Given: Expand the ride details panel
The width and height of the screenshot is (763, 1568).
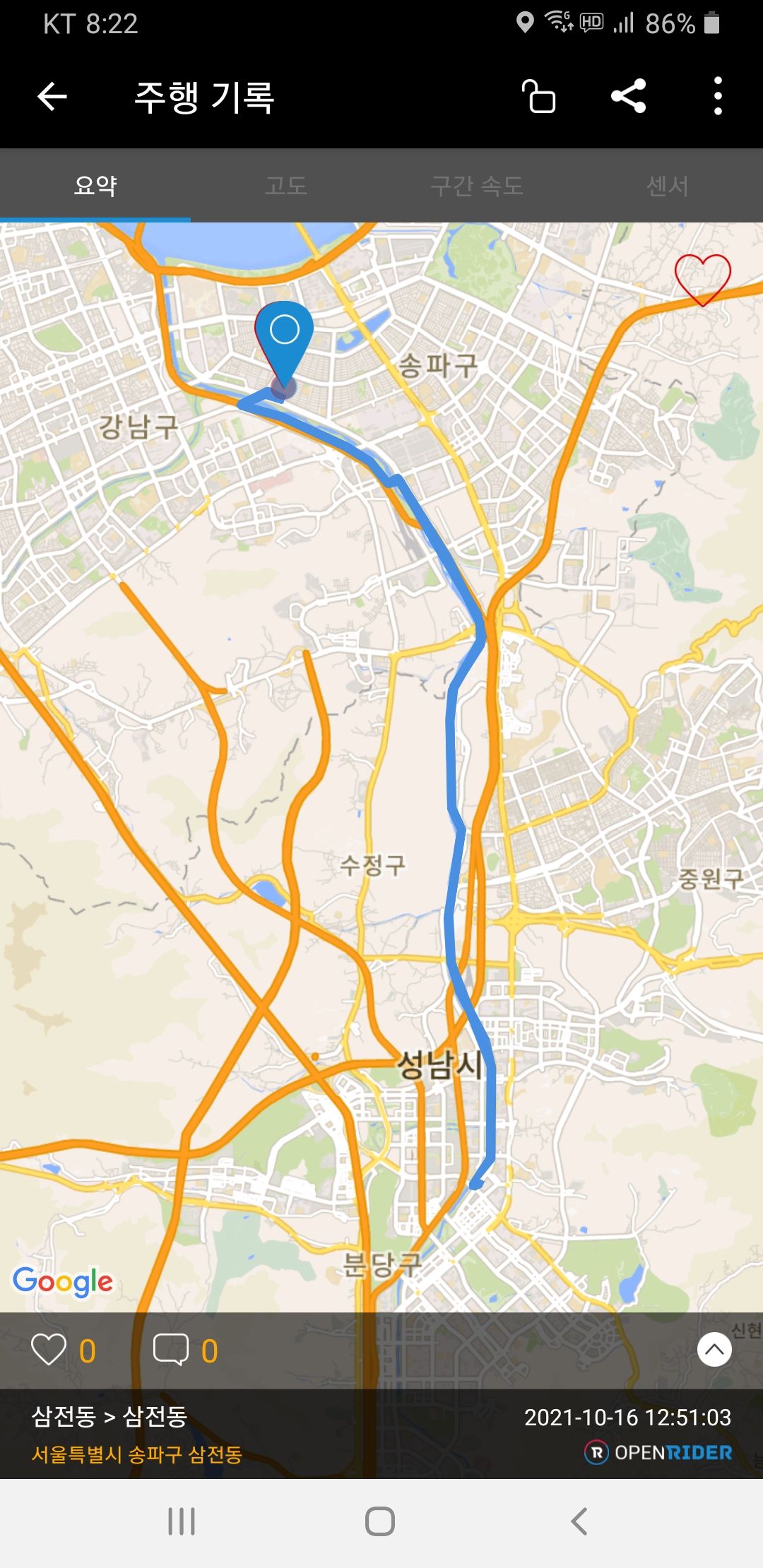Looking at the screenshot, I should 714,1350.
